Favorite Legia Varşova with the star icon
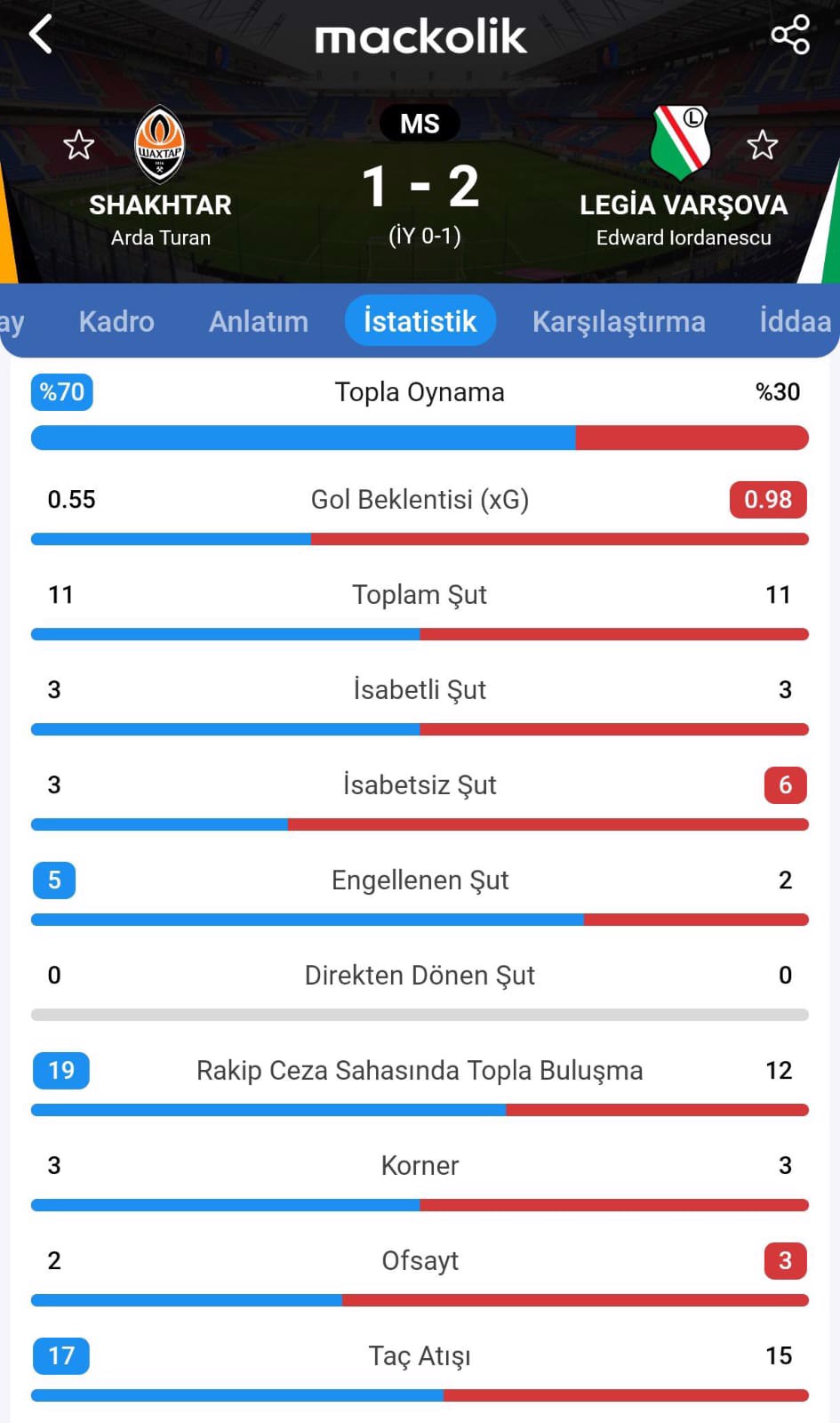Screen dimensions: 840x1423 click(762, 145)
